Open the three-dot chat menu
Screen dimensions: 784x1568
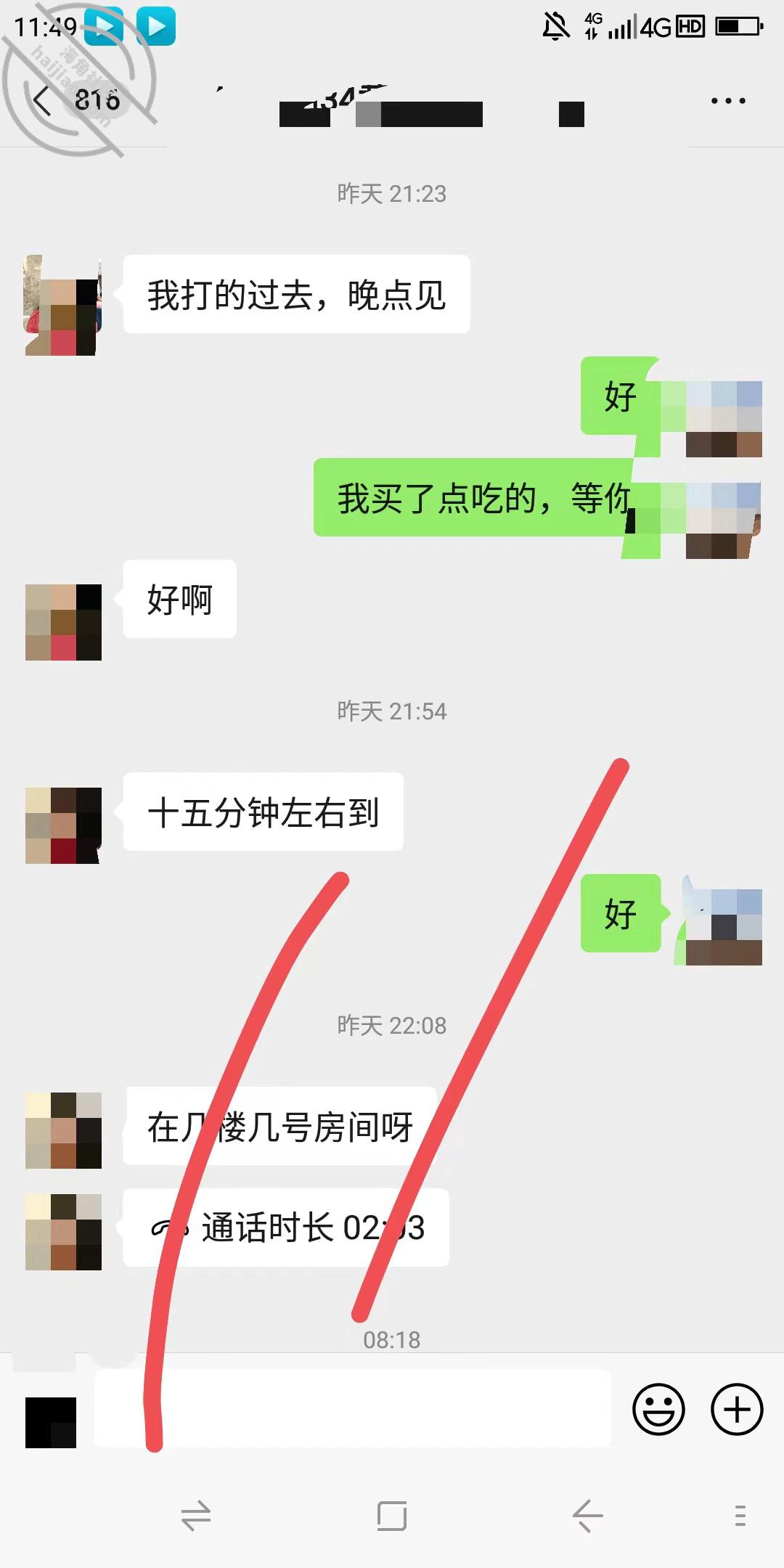728,101
